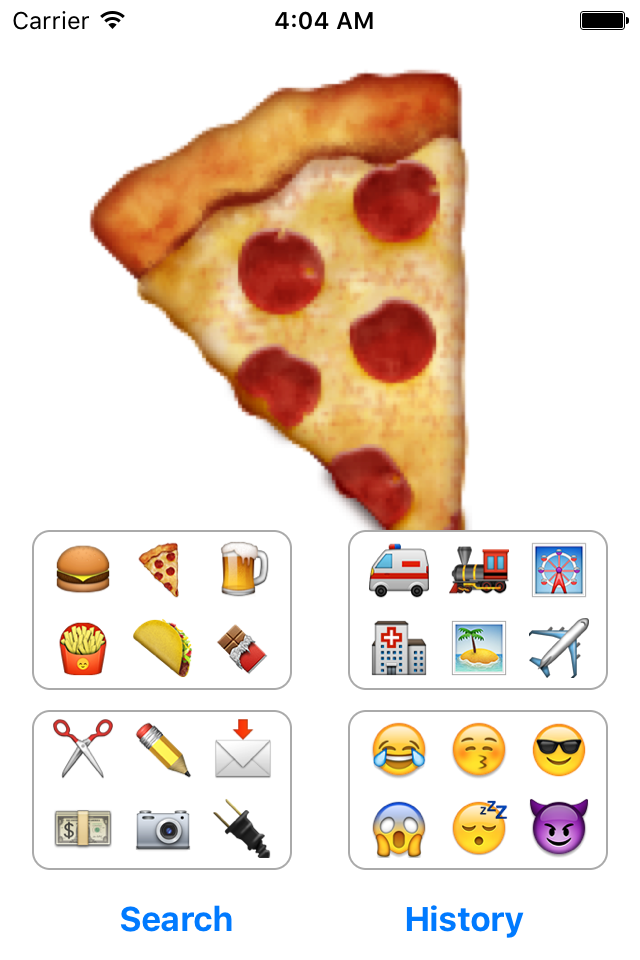
Task: Select the chocolate bar emoji
Action: [243, 648]
